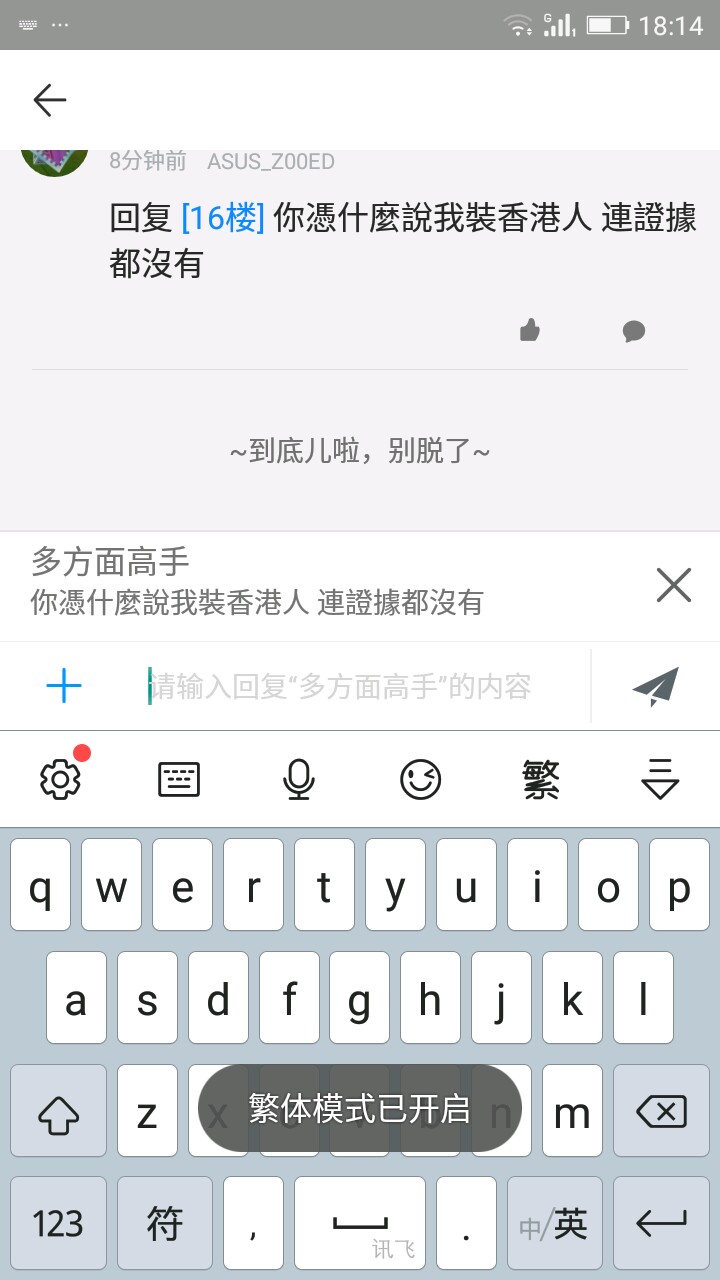Viewport: 720px width, 1280px height.
Task: Open the 符 symbols keyboard
Action: (x=164, y=1223)
